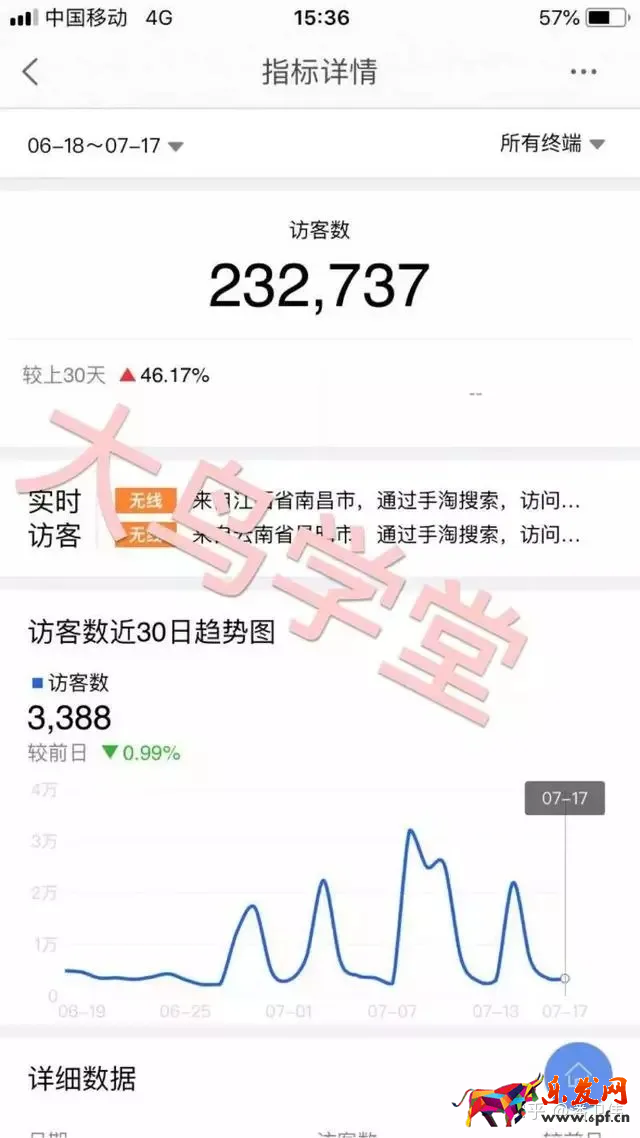This screenshot has width=640, height=1138.
Task: Go back from 指标详情 page
Action: click(30, 72)
